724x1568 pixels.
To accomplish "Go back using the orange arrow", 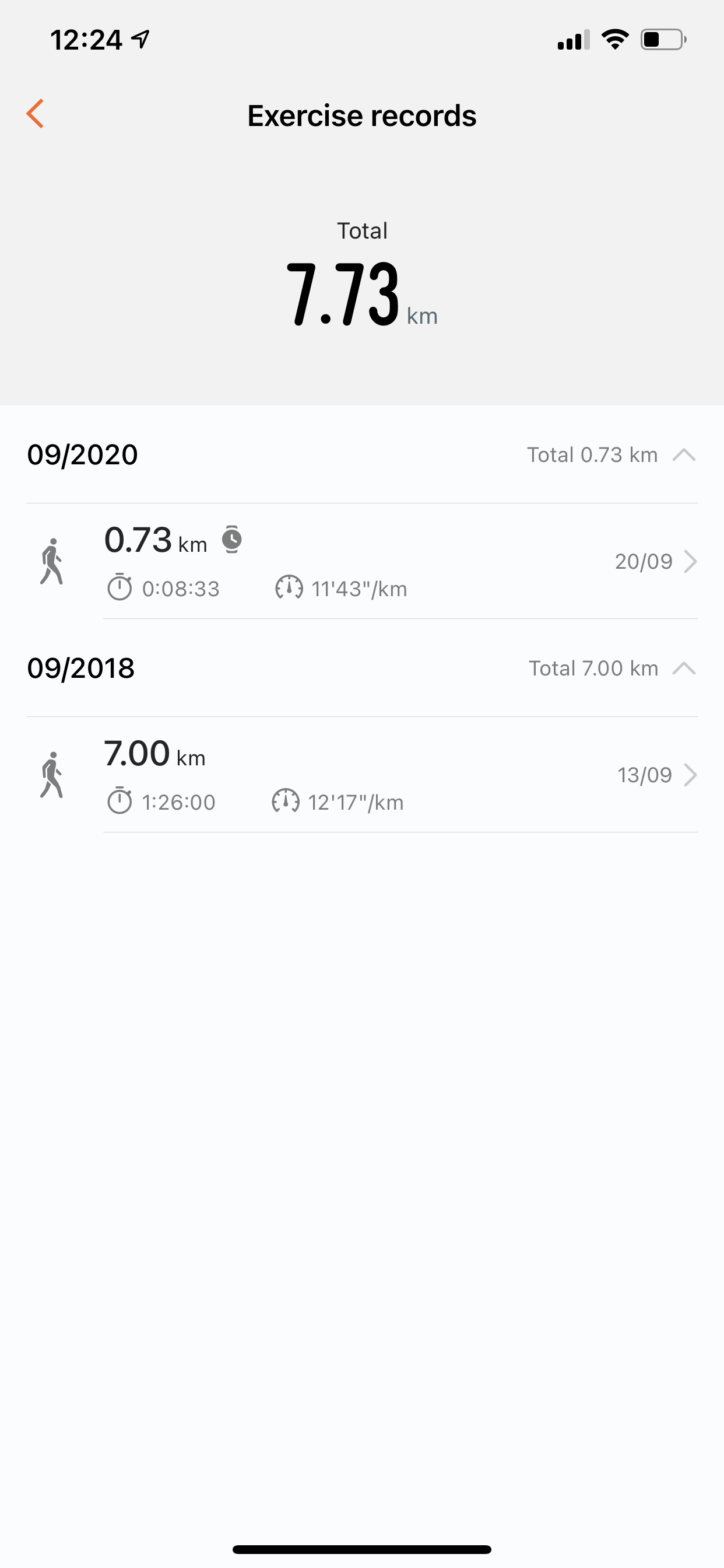I will pos(36,114).
